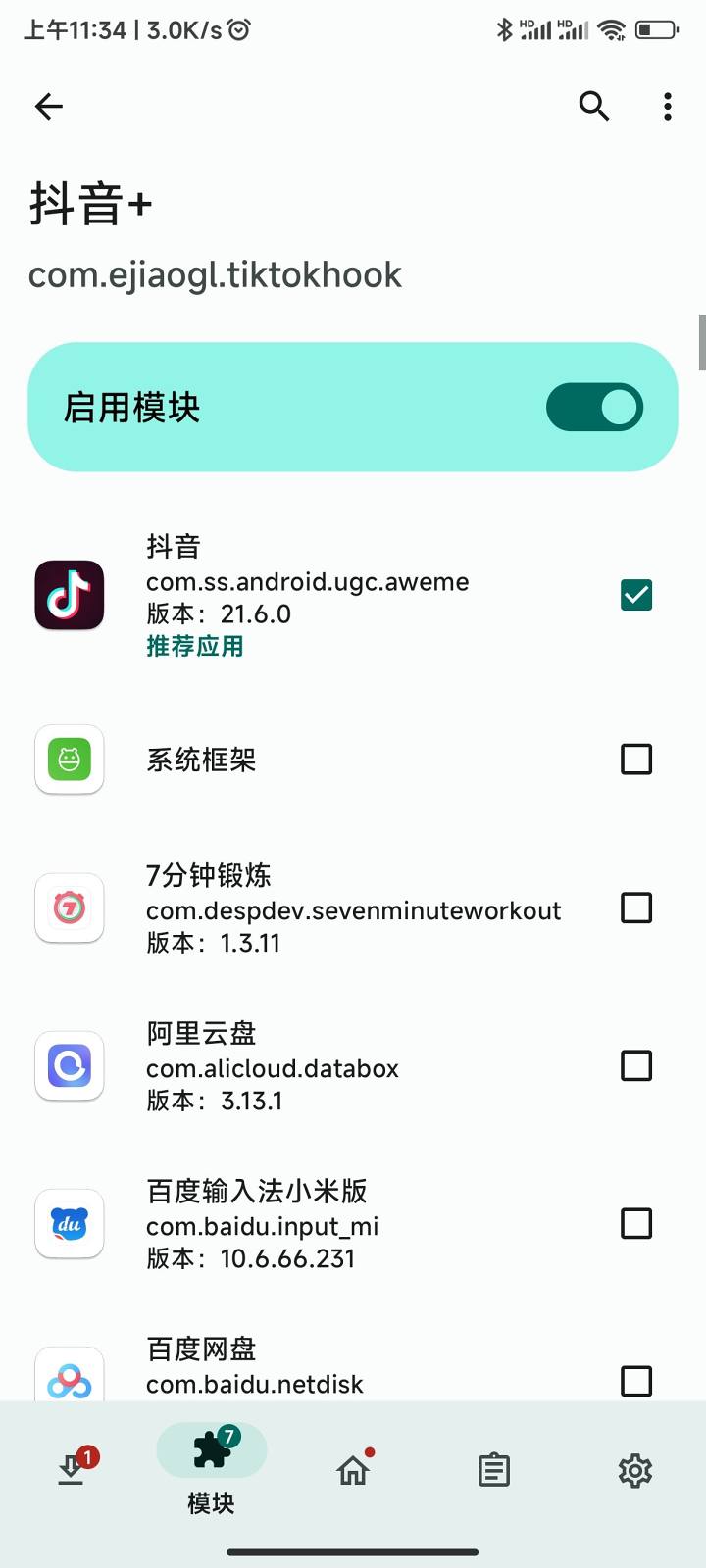The width and height of the screenshot is (706, 1568).
Task: Open the search icon
Action: 594,106
